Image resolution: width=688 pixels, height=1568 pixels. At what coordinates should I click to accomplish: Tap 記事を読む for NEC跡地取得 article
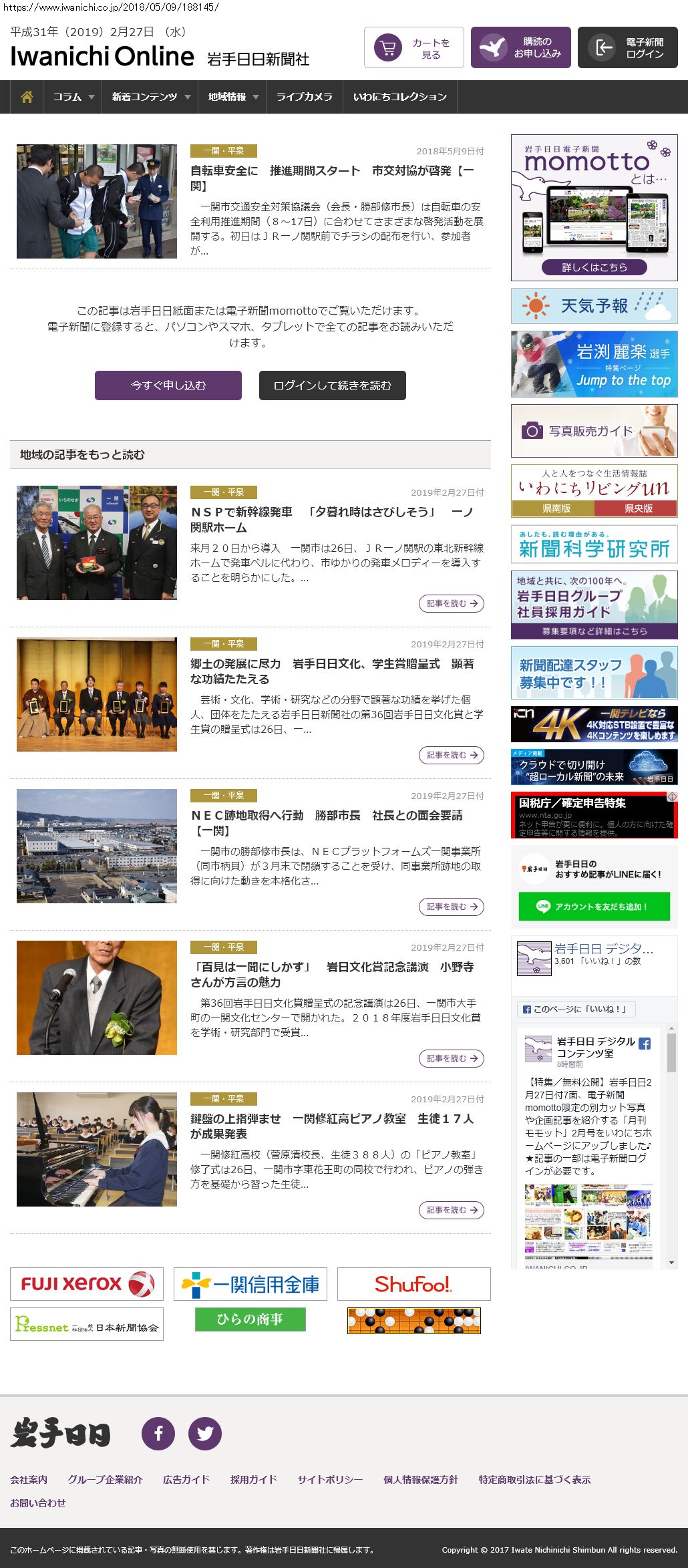point(451,907)
